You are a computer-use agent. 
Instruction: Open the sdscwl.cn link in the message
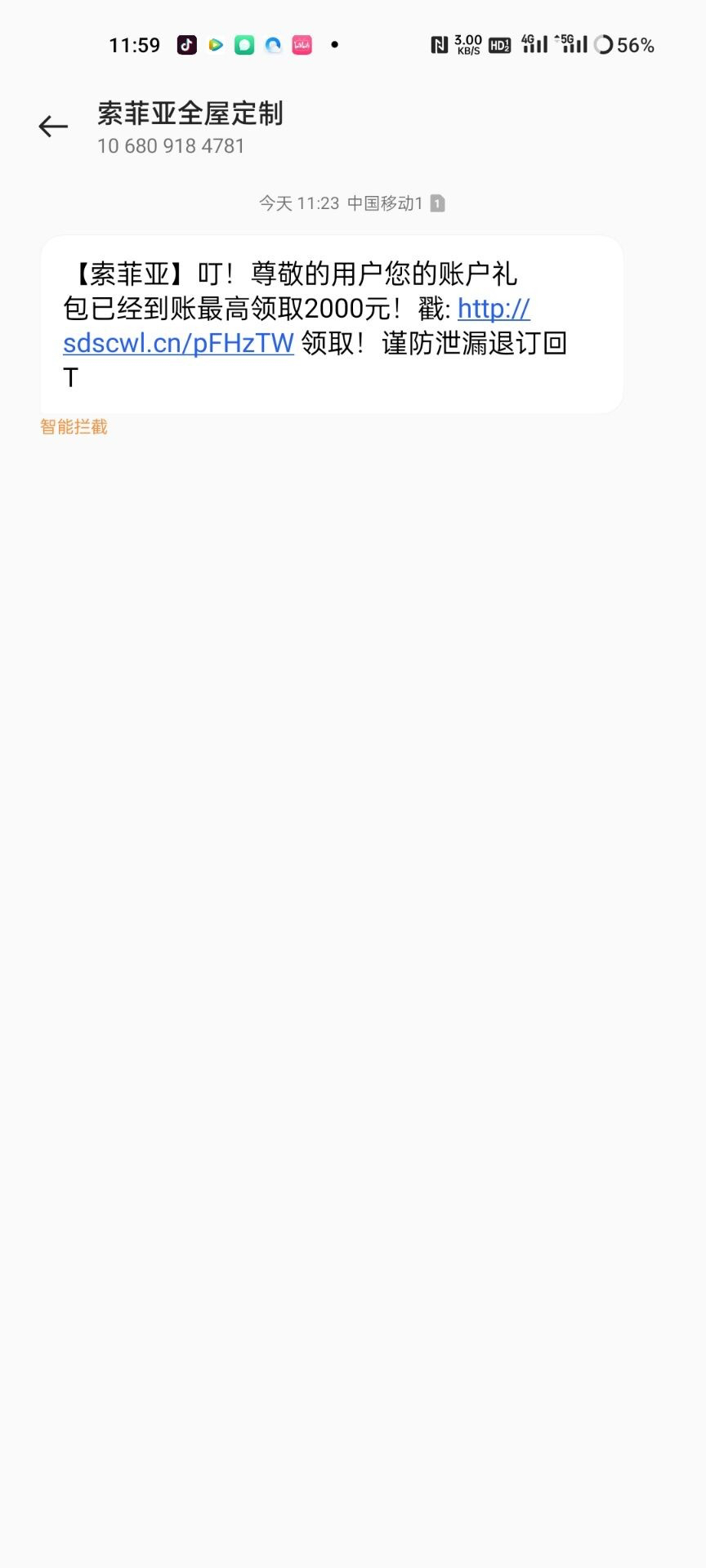(178, 343)
